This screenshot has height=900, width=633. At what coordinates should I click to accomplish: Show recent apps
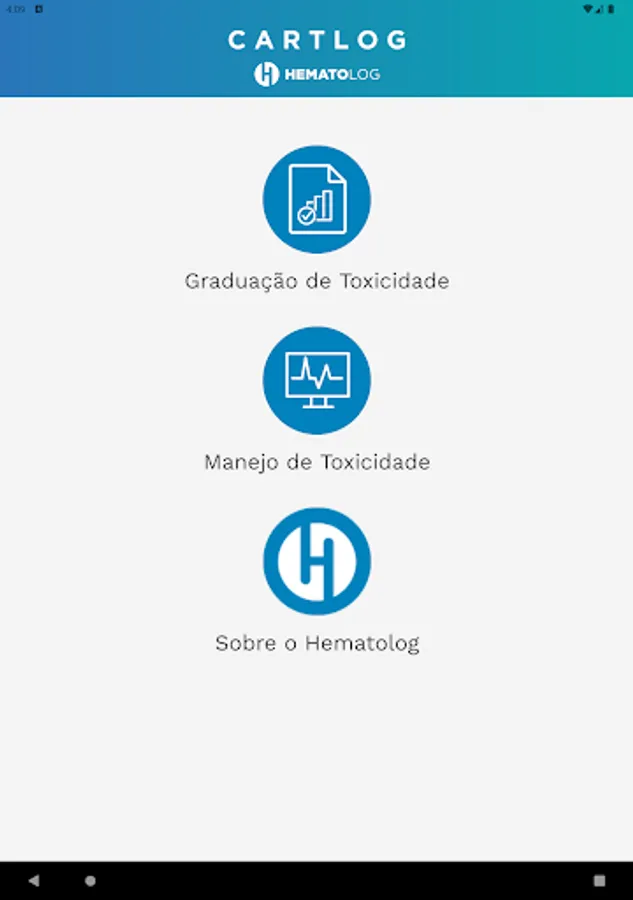pos(599,881)
